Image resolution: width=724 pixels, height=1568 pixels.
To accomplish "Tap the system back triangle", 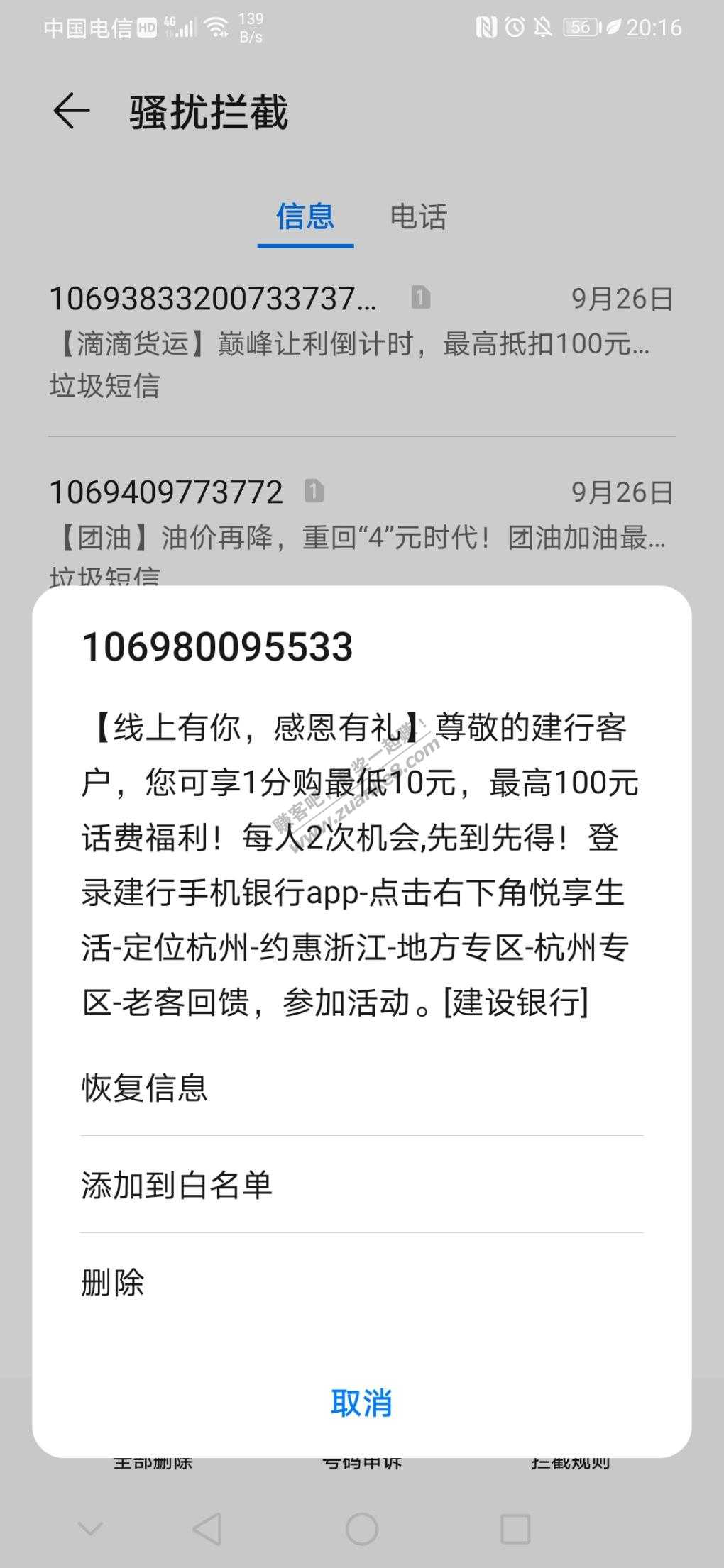I will click(x=207, y=1528).
